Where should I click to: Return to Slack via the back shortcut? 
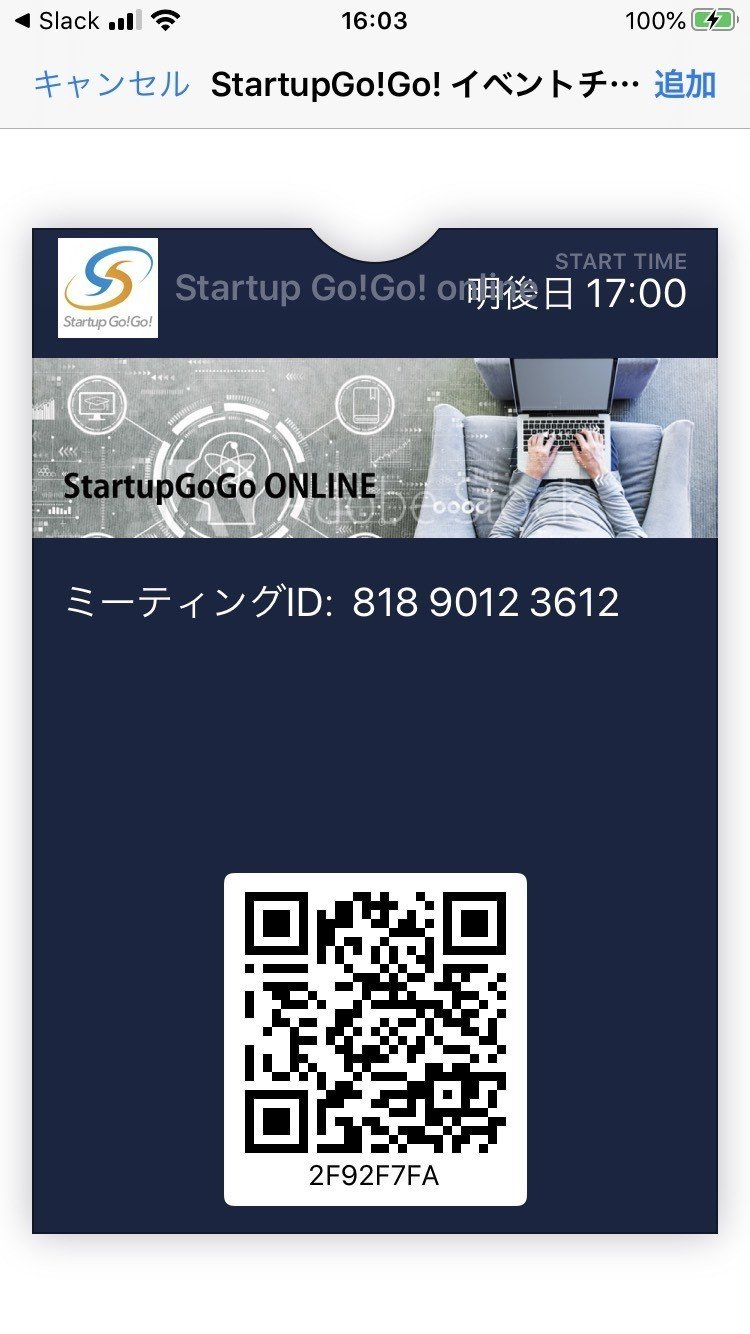pos(57,21)
